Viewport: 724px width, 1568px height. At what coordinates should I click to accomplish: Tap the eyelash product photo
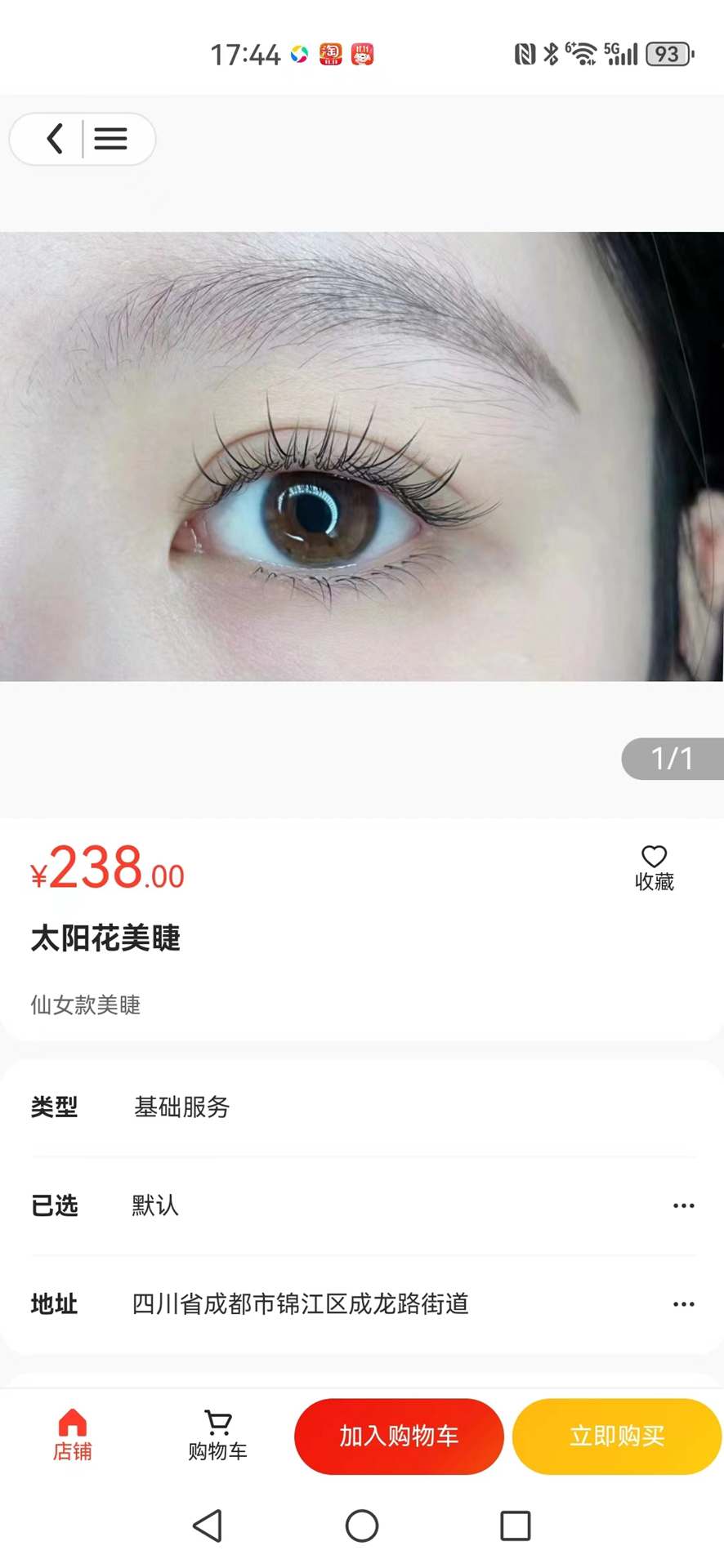click(362, 457)
